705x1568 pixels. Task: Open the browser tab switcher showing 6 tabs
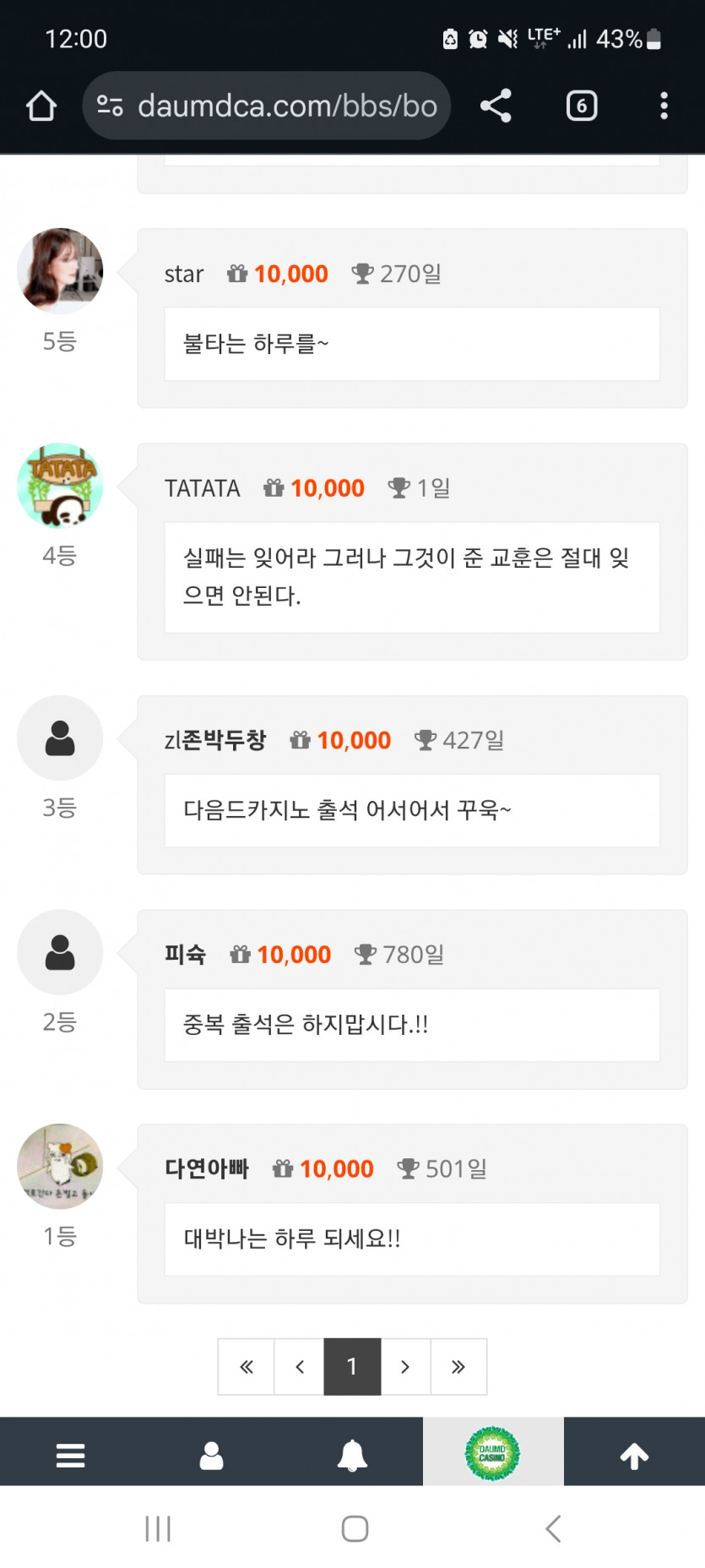(x=581, y=106)
